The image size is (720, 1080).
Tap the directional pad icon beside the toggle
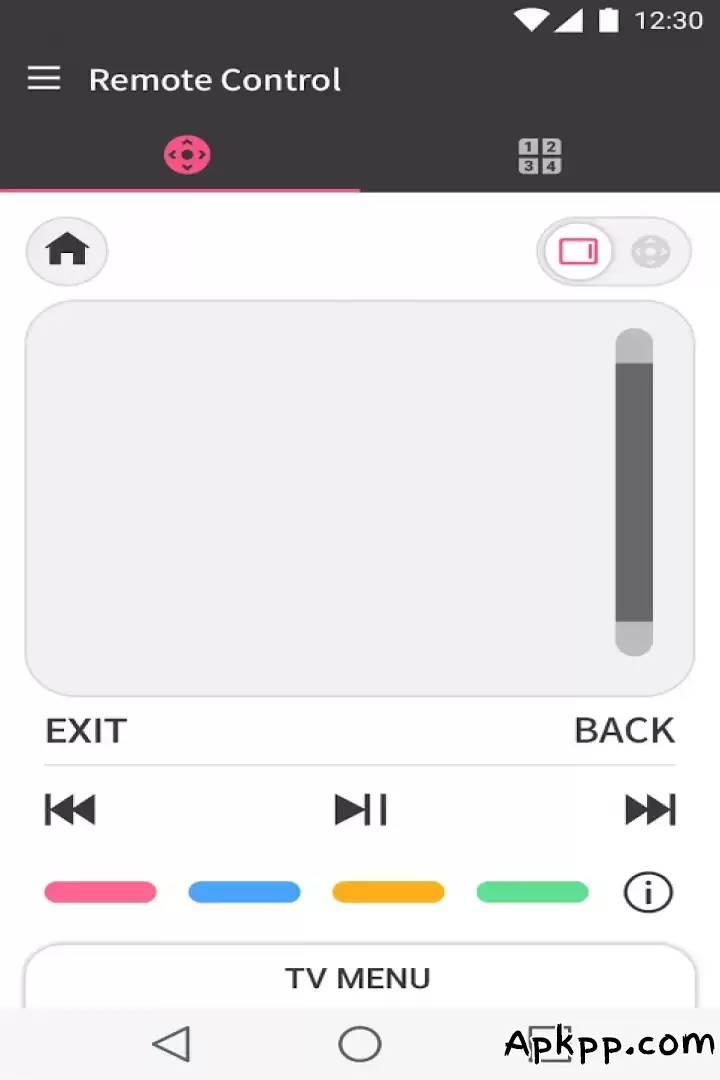point(652,252)
